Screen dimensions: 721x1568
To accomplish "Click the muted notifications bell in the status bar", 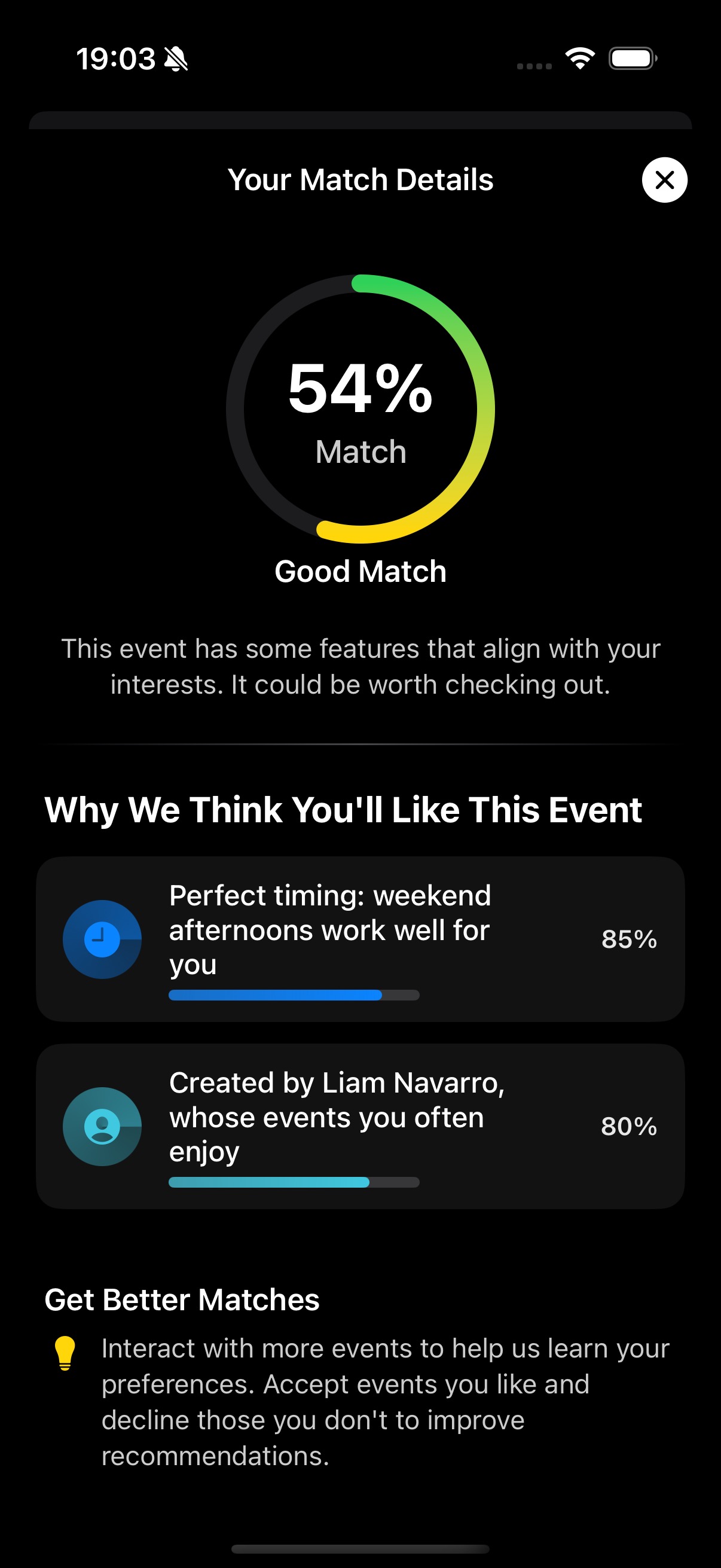I will tap(175, 59).
